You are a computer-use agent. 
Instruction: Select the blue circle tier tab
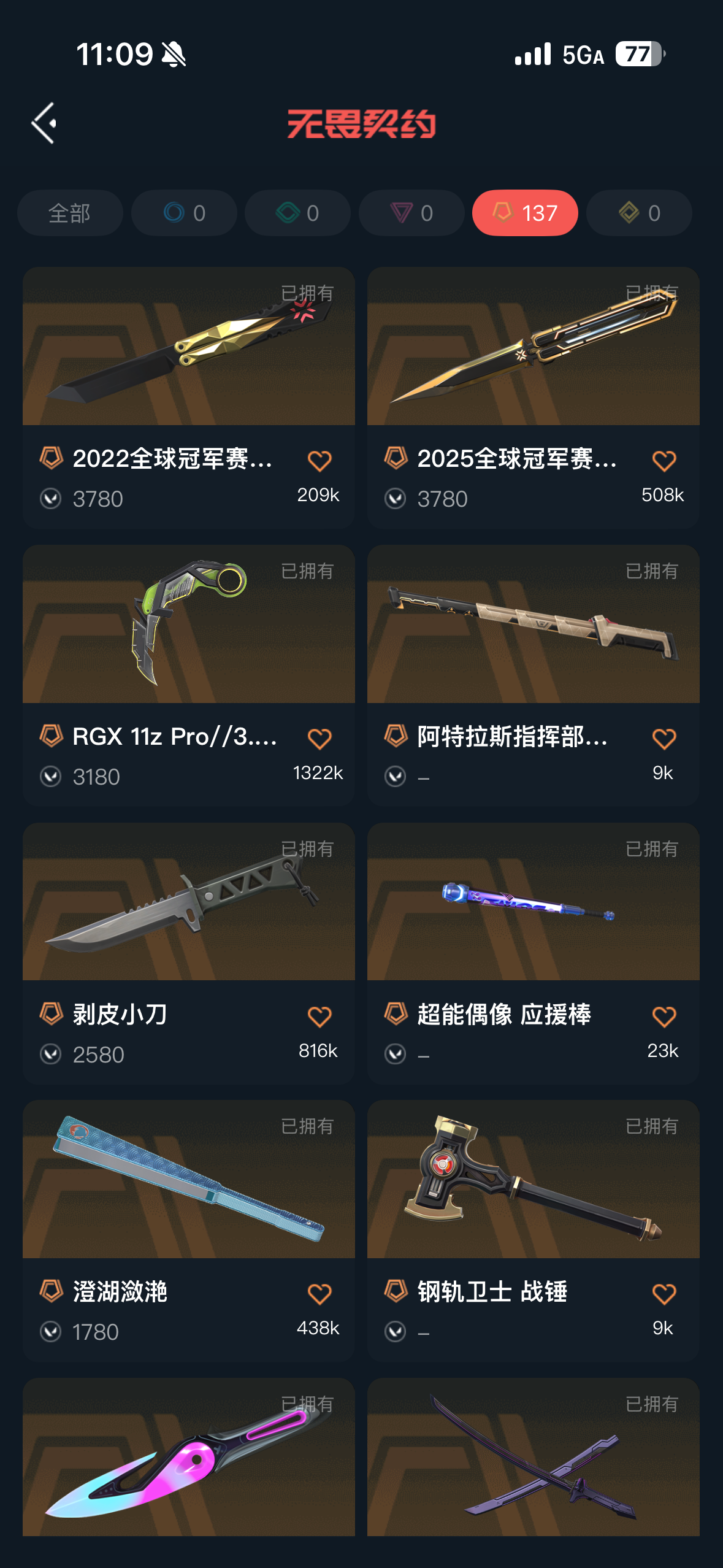click(184, 213)
